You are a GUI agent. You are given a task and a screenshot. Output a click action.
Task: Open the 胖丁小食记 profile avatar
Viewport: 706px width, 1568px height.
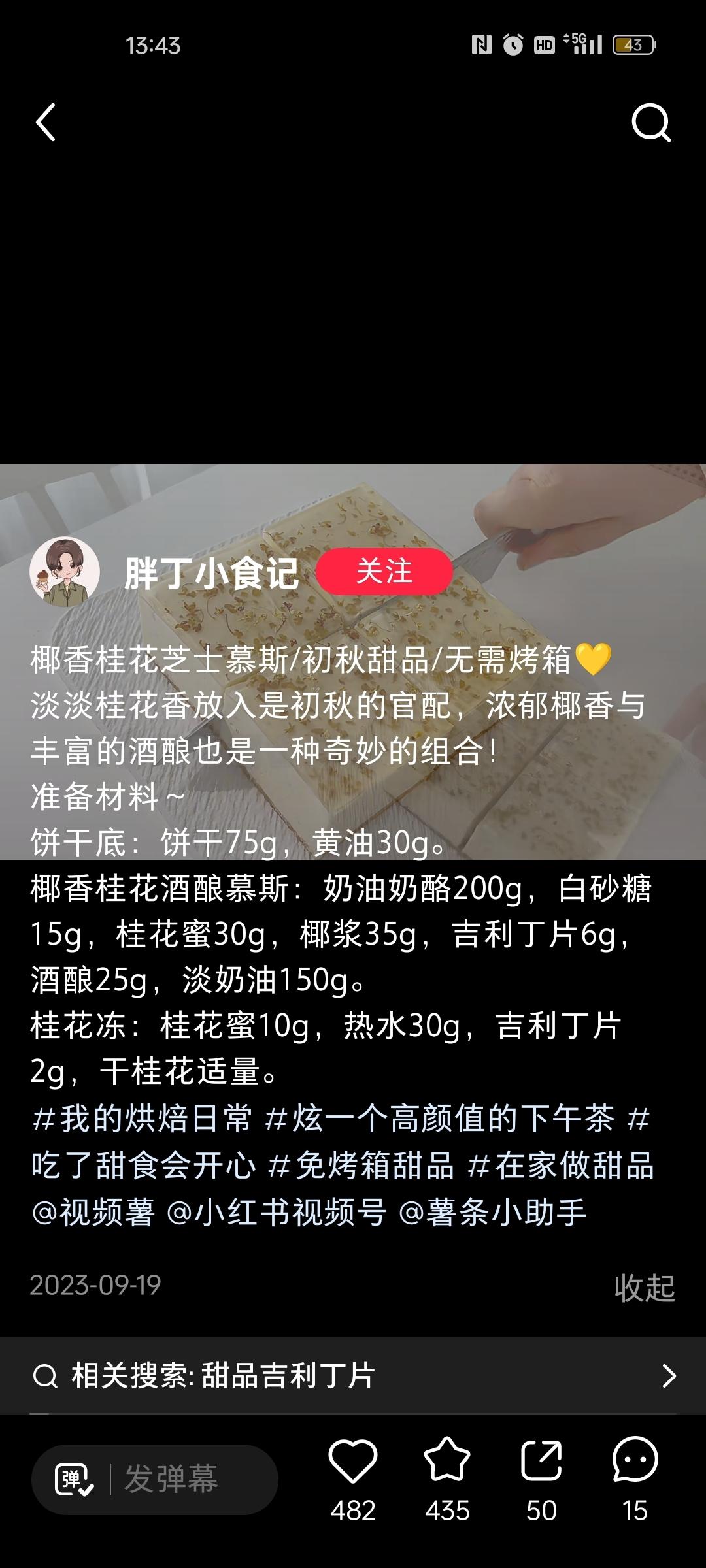[64, 572]
